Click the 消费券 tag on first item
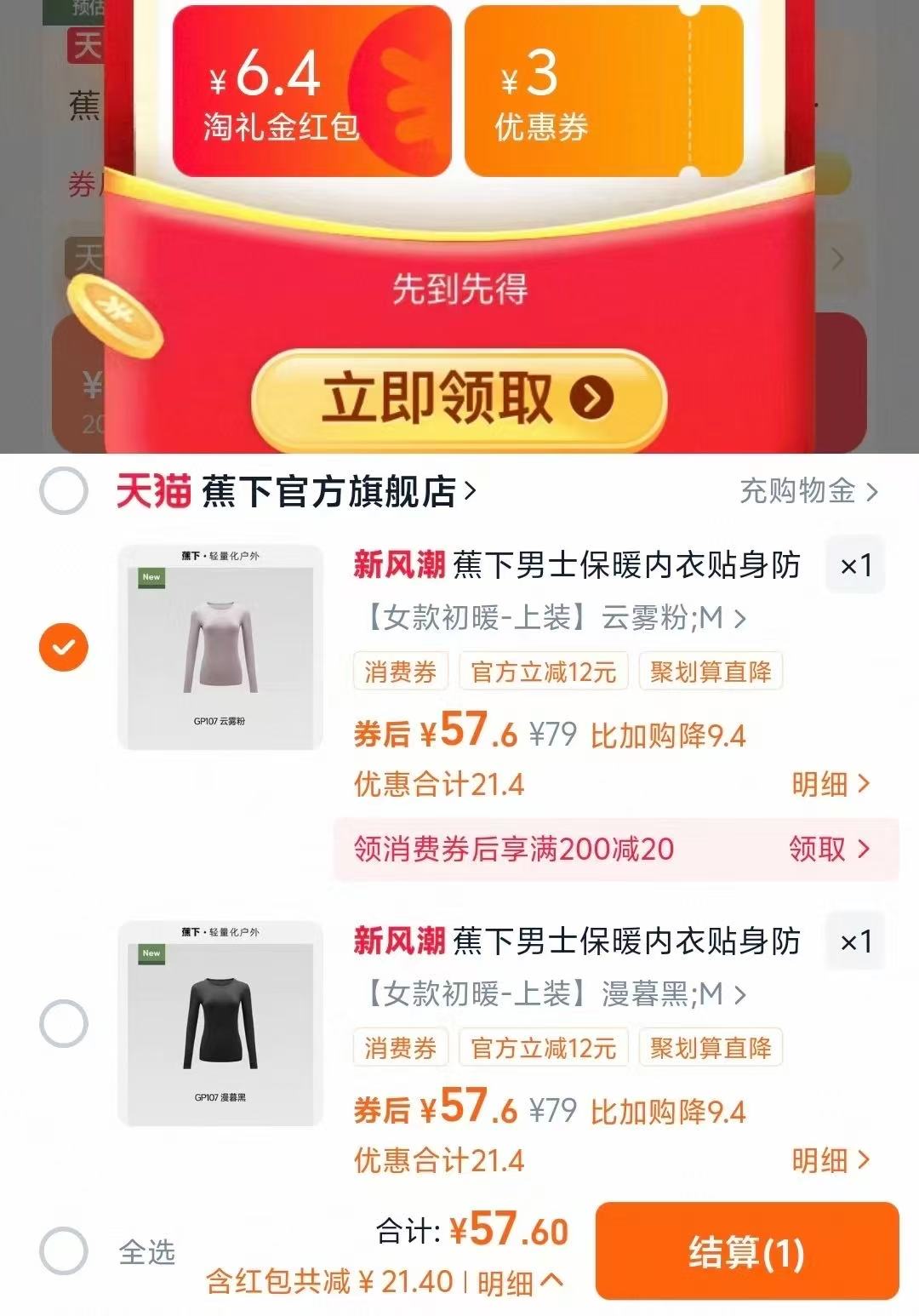The image size is (919, 1316). pos(400,672)
